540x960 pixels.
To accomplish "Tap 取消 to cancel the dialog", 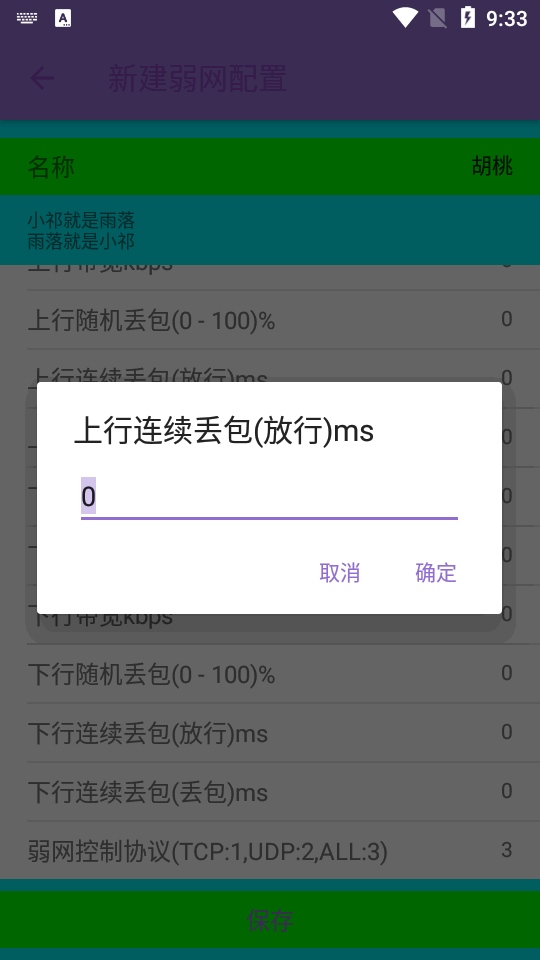I will (x=340, y=572).
